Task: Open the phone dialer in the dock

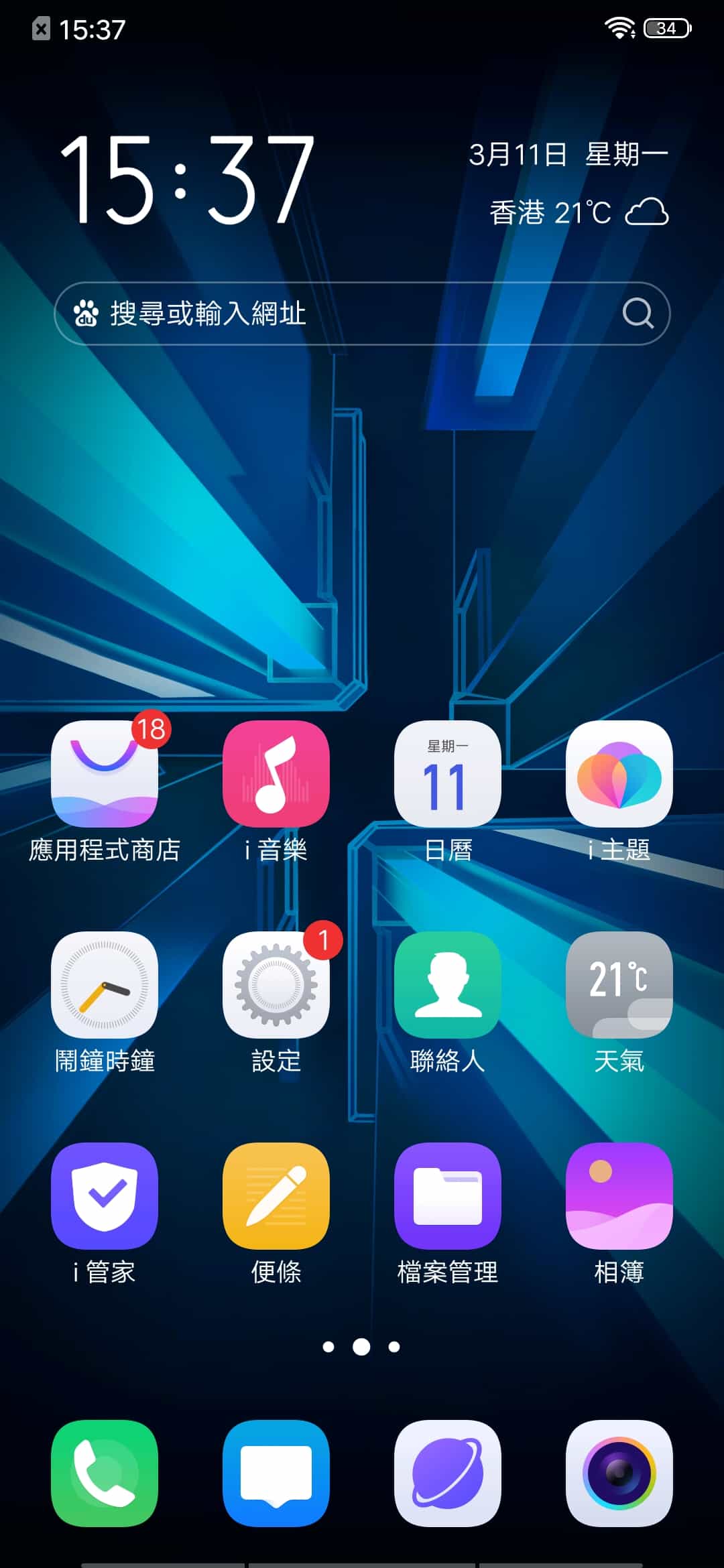Action: [105, 1474]
